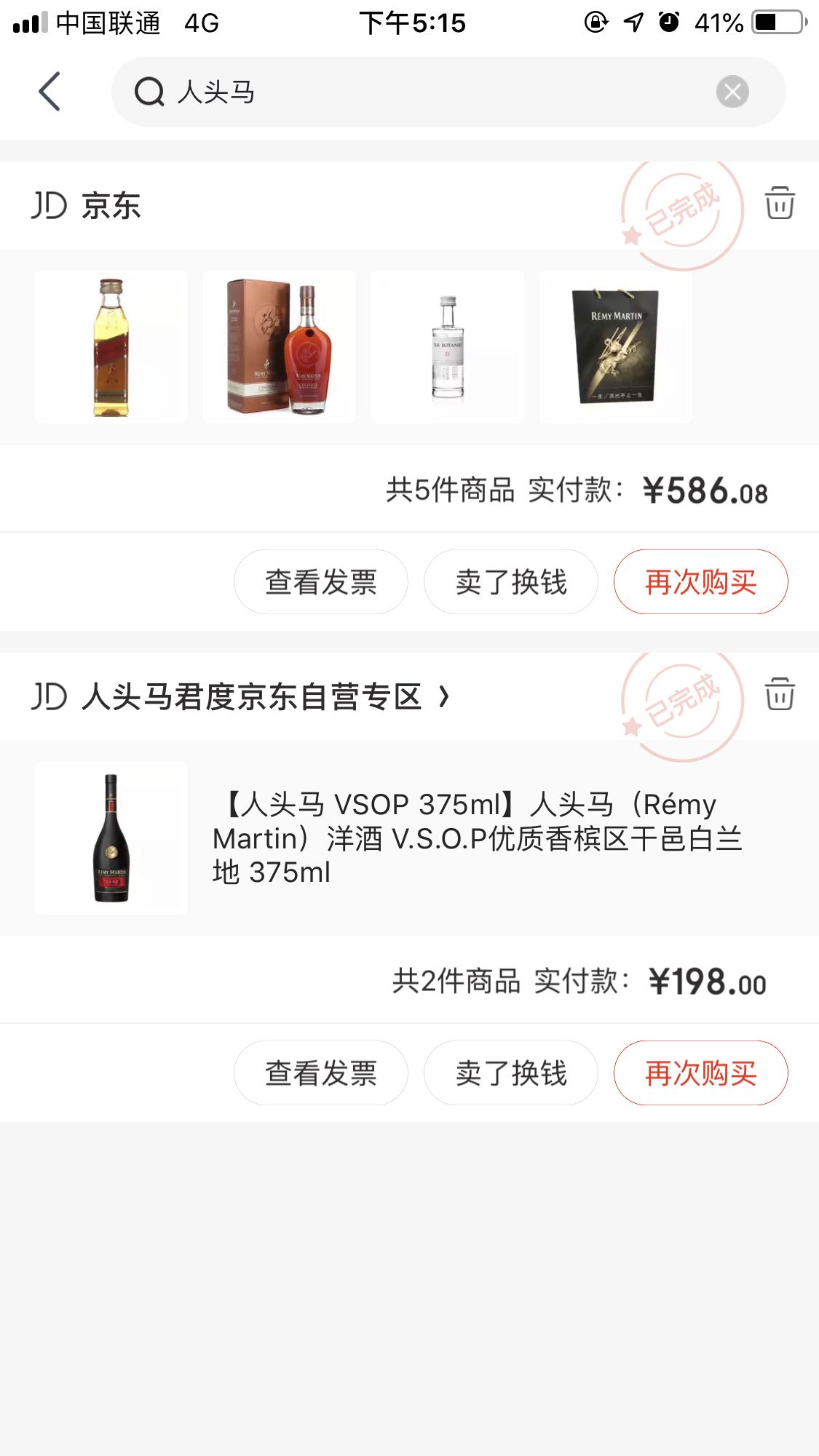819x1456 pixels.
Task: Buy the ¥586.08 order again
Action: 700,582
